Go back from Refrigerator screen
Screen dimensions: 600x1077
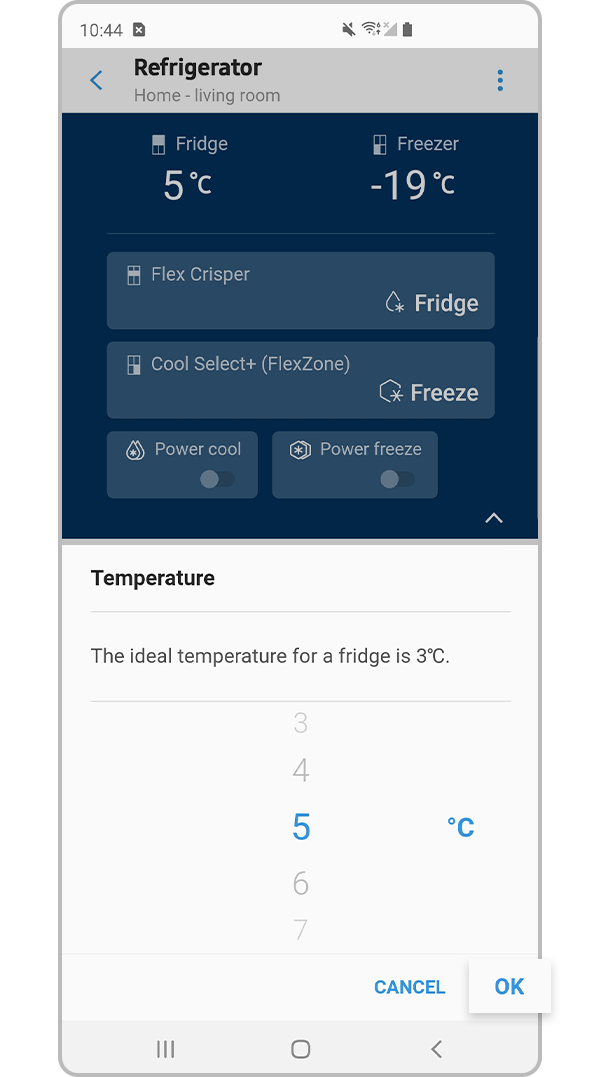pos(96,81)
